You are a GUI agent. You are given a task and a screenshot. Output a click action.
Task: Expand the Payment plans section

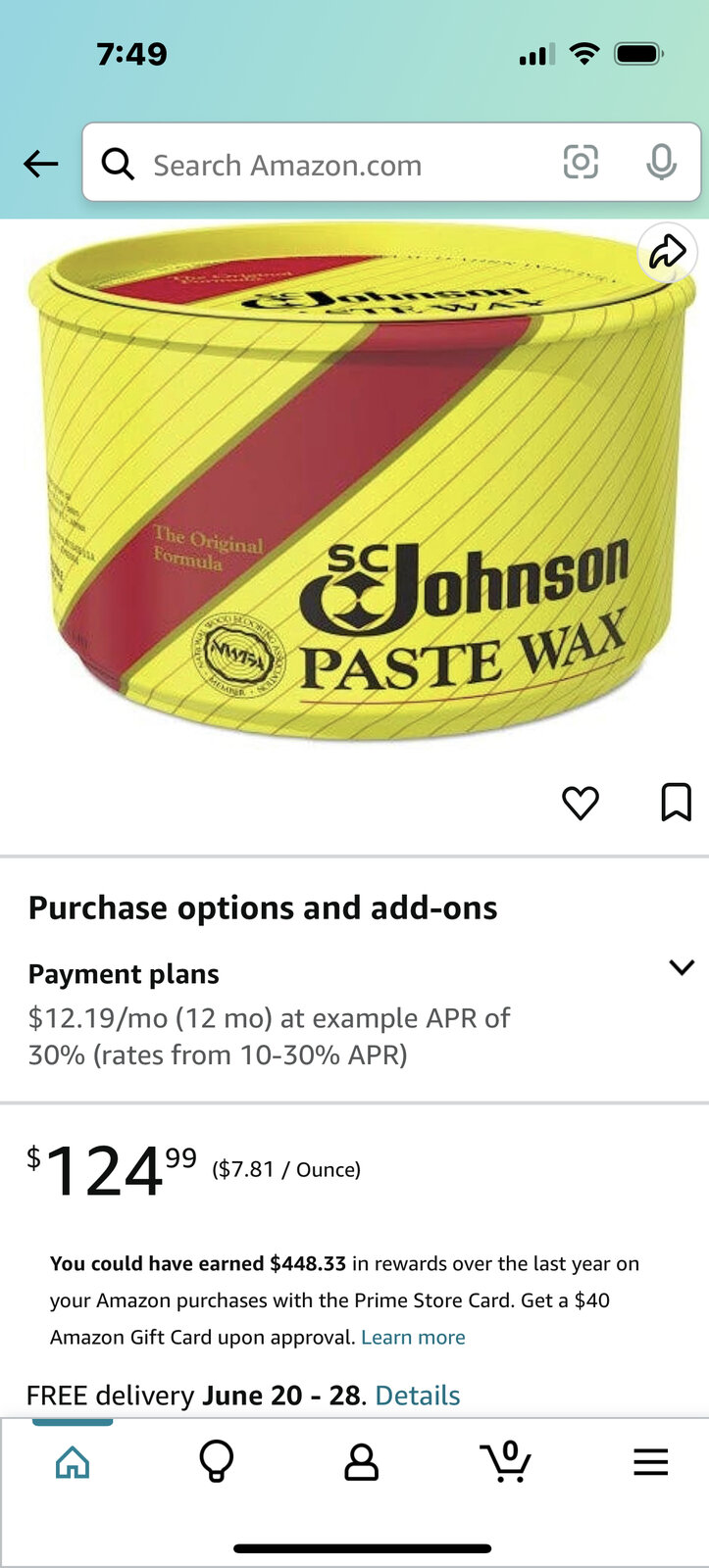click(x=681, y=967)
